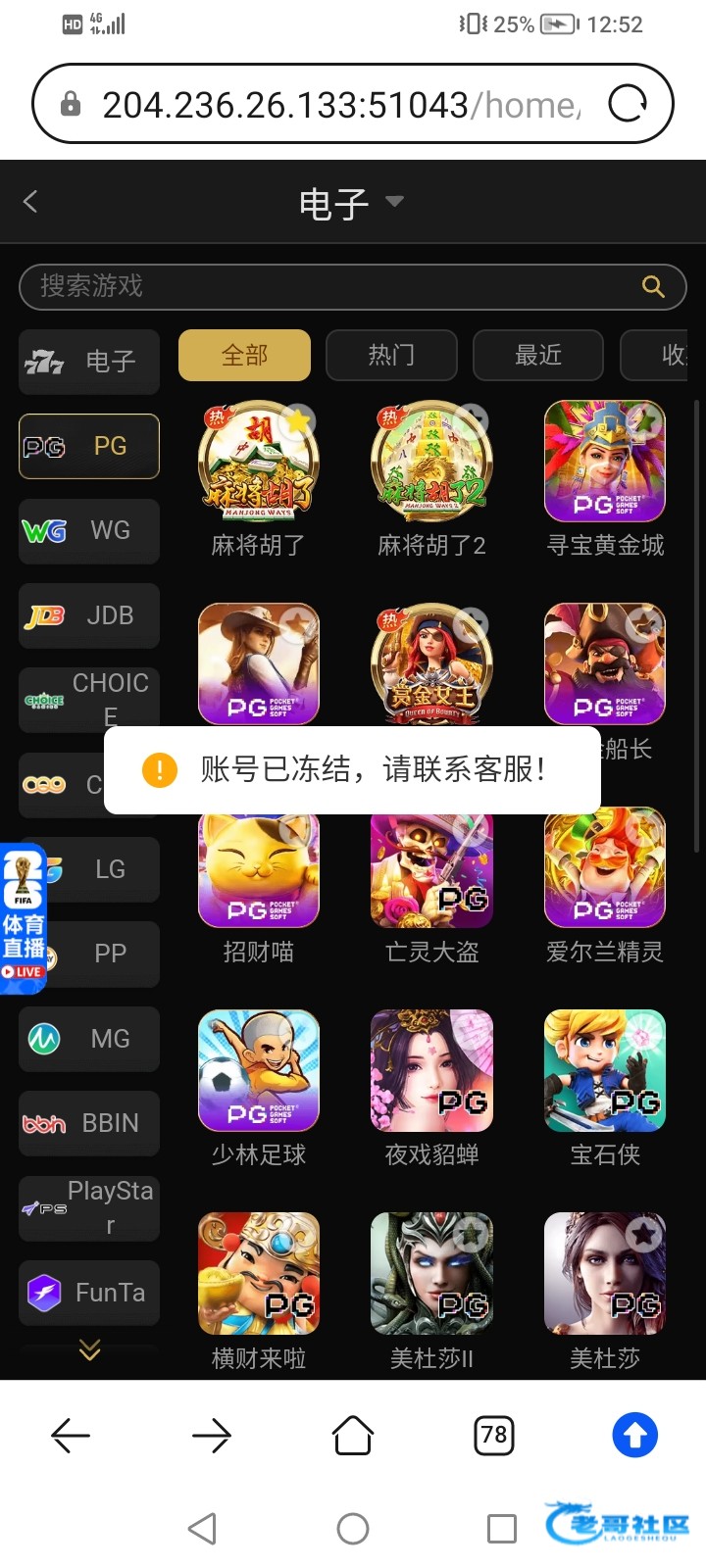Choose the WG provider in sidebar
The width and height of the screenshot is (706, 1568).
click(x=89, y=531)
